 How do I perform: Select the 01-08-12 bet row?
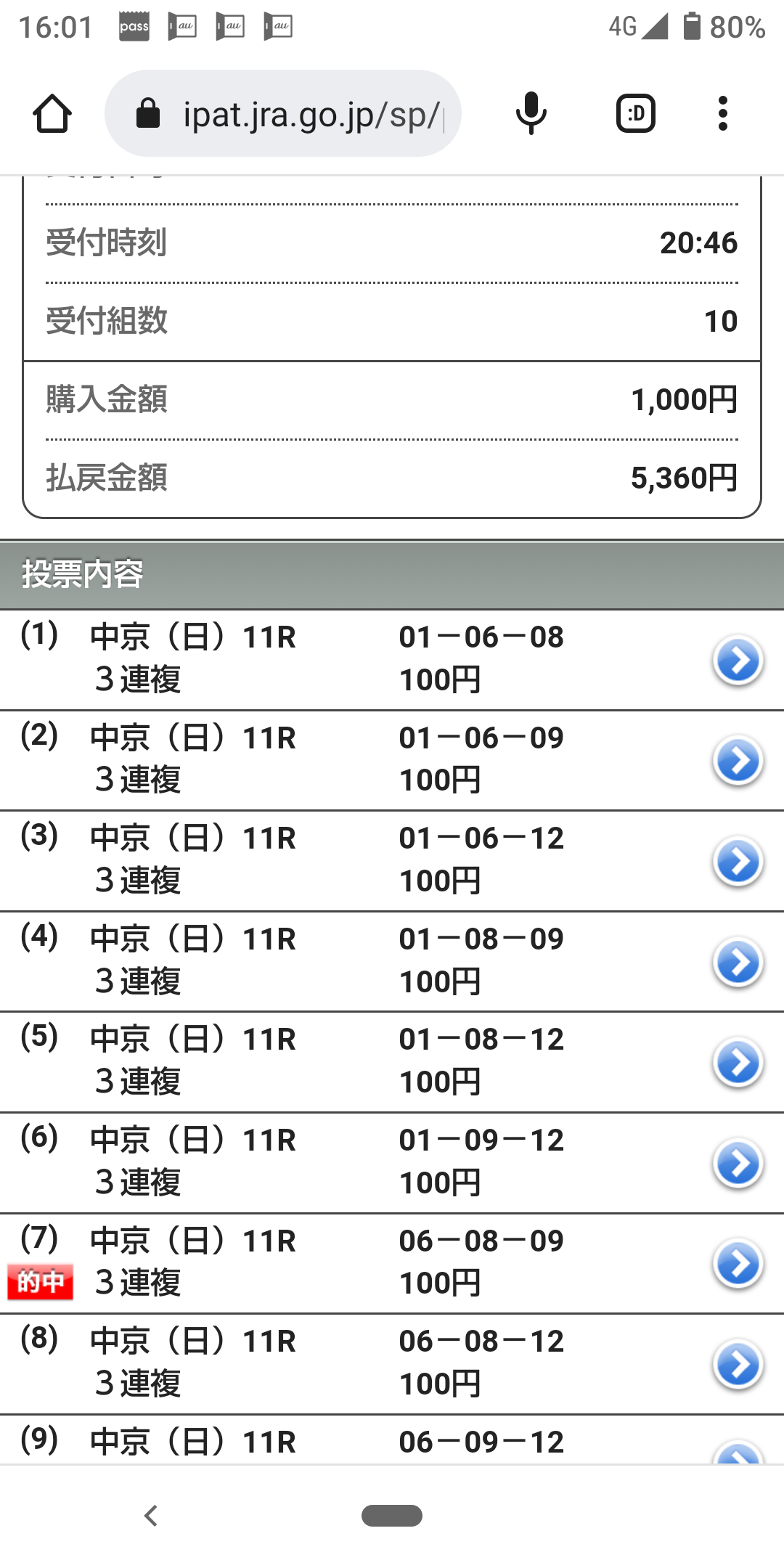[738, 1063]
